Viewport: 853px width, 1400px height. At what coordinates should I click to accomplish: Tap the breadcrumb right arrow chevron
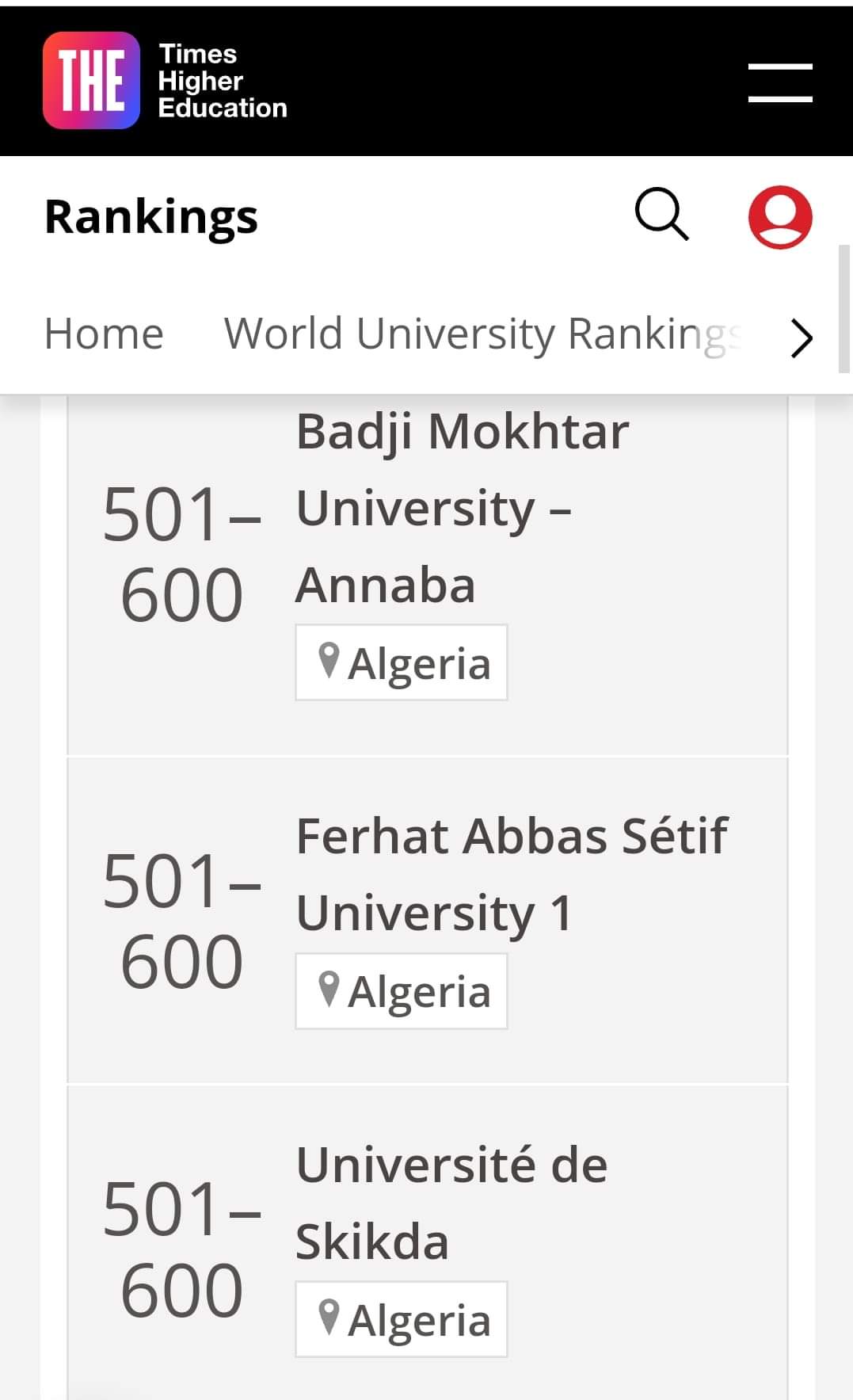pyautogui.click(x=802, y=339)
